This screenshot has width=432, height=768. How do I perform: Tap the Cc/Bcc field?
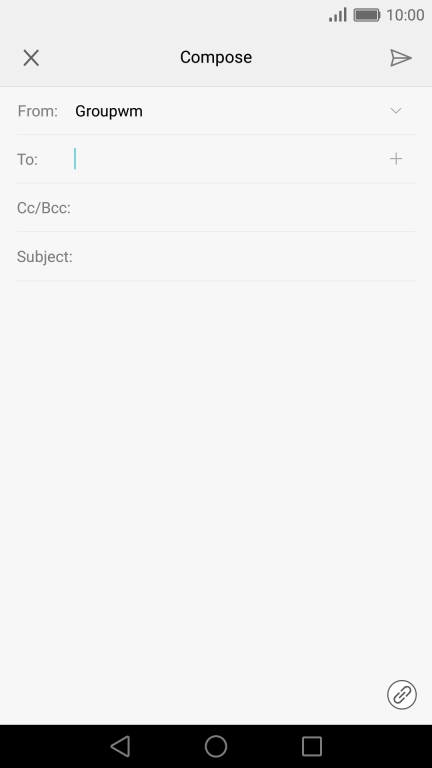click(x=216, y=208)
